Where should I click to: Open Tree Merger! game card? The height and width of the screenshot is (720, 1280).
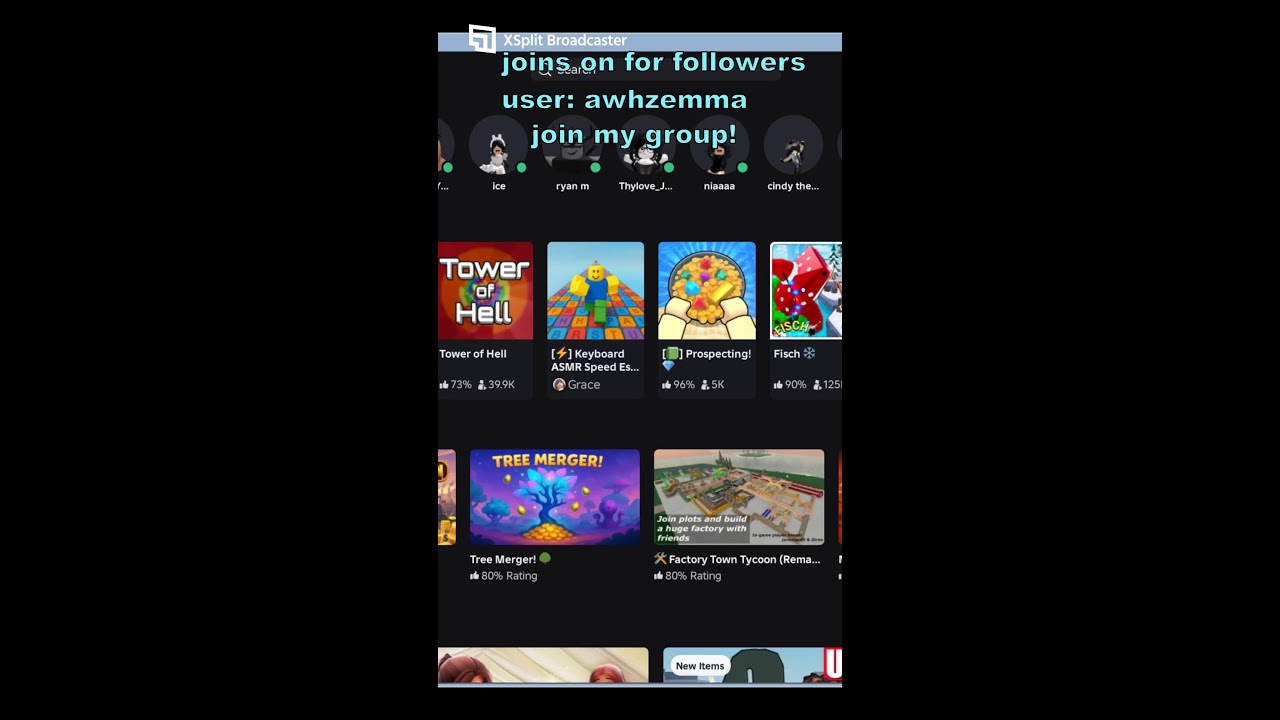554,497
